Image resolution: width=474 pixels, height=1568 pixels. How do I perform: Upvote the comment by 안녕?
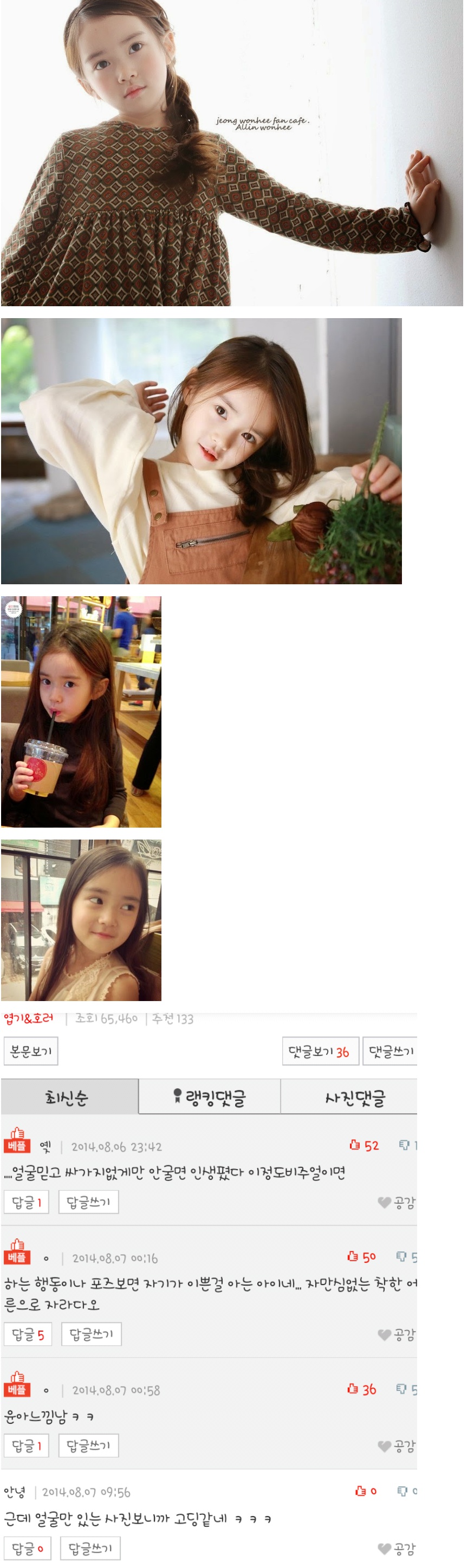365,1491
